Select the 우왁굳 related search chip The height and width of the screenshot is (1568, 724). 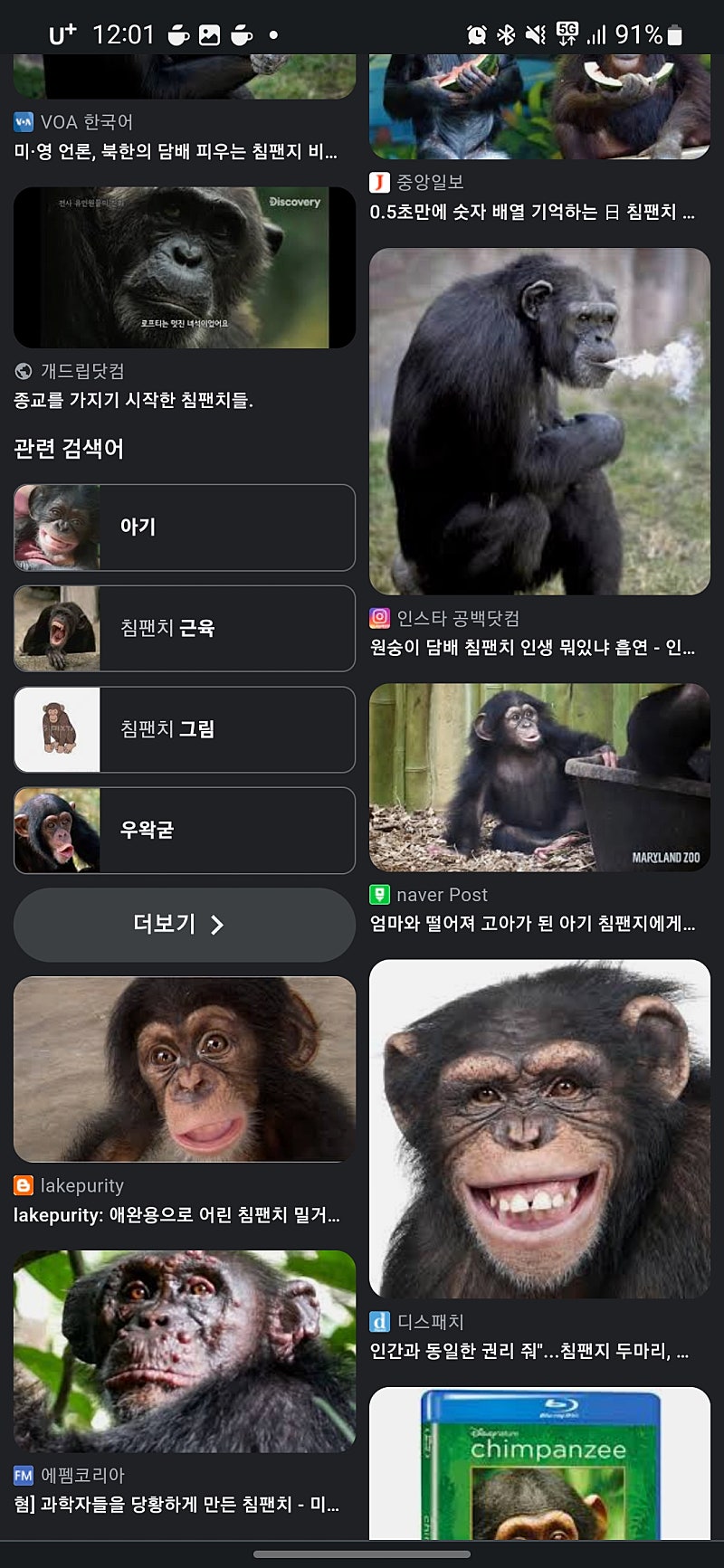(185, 831)
